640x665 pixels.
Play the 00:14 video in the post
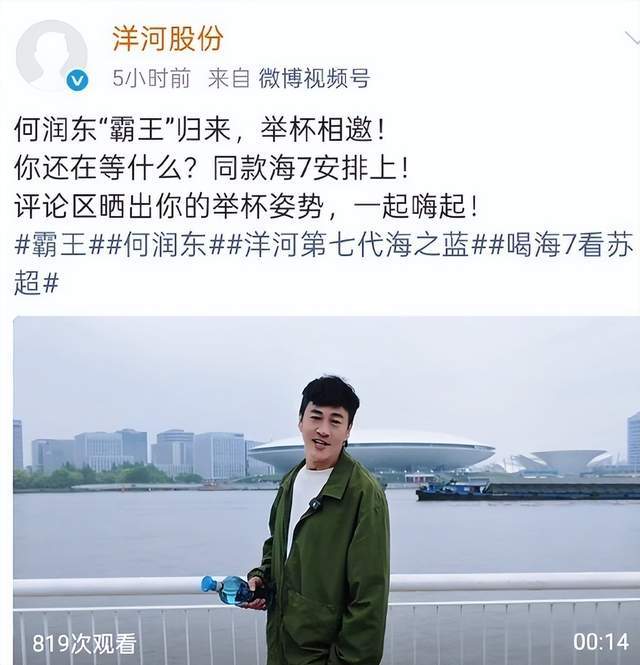(326, 490)
